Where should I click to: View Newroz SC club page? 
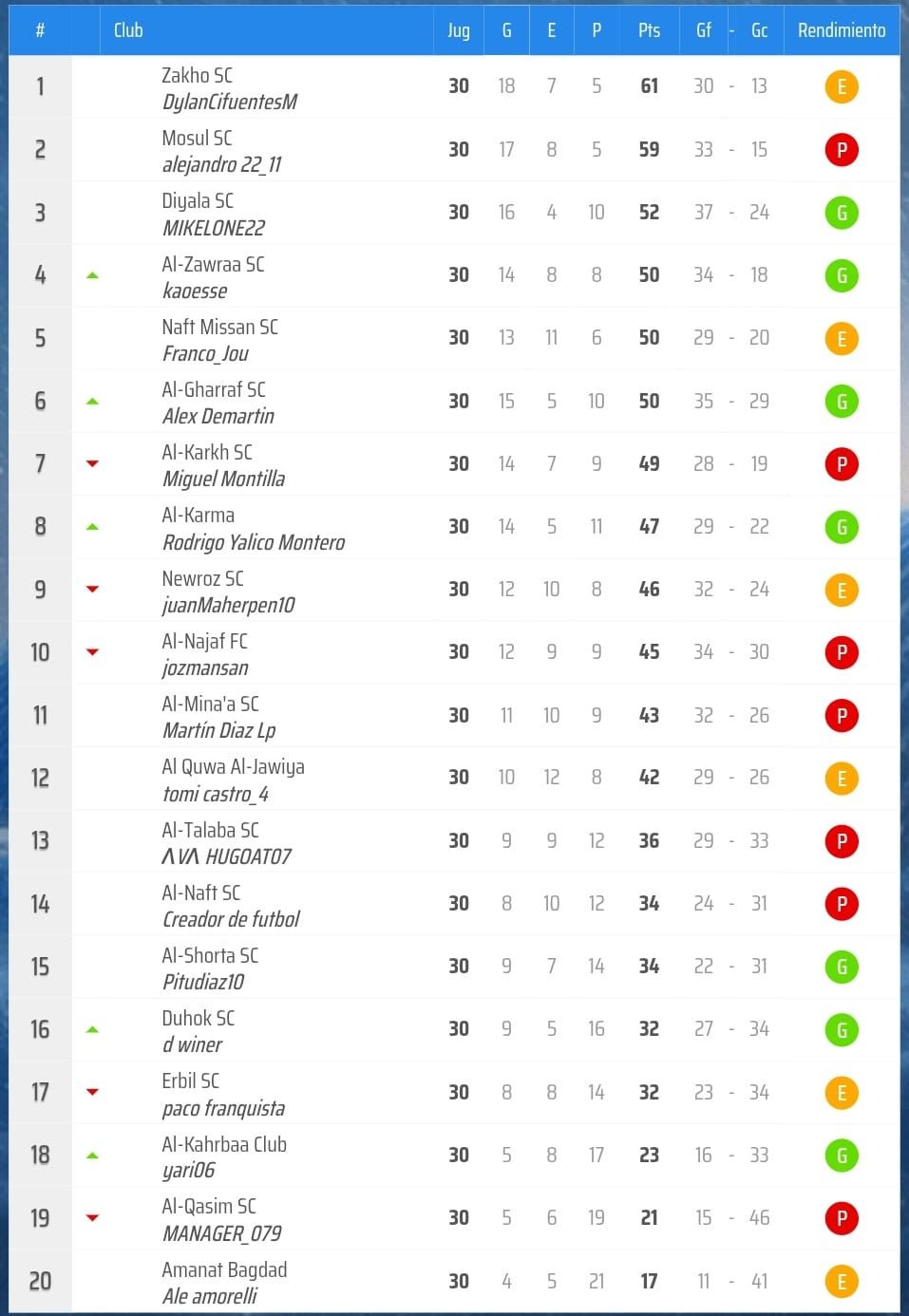tap(202, 579)
